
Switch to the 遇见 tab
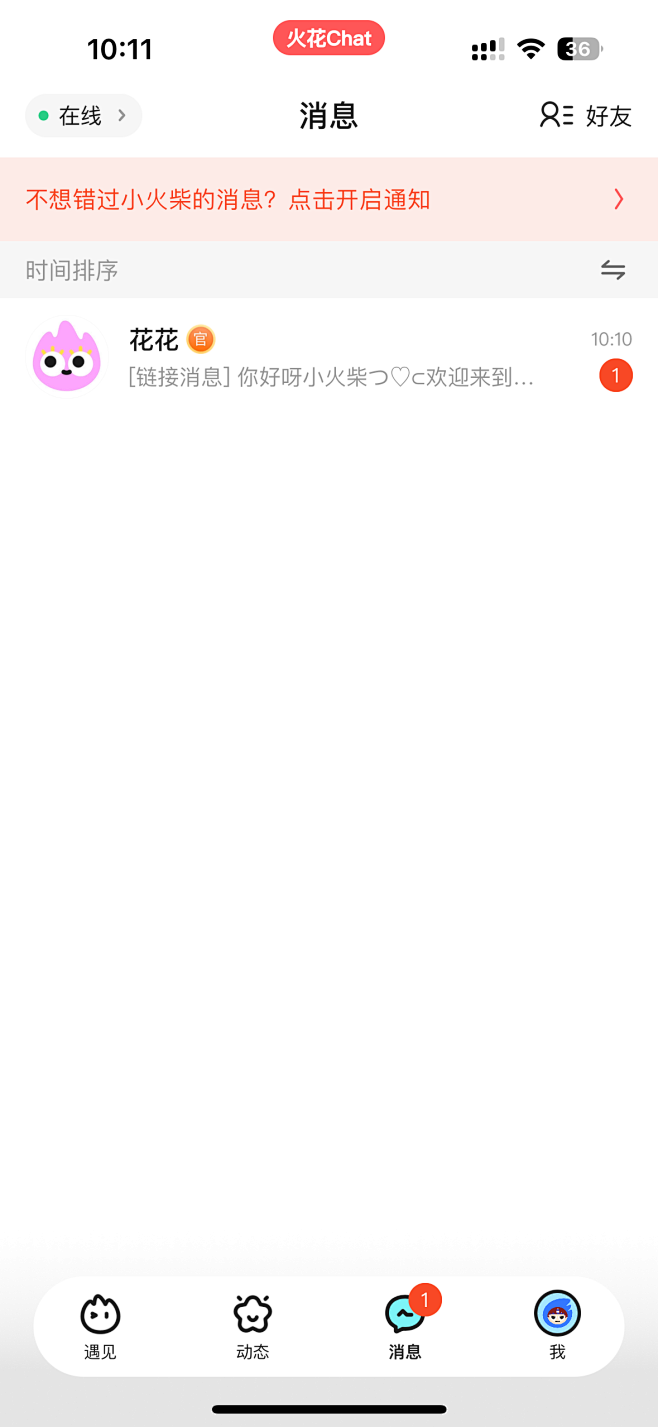pyautogui.click(x=100, y=1326)
